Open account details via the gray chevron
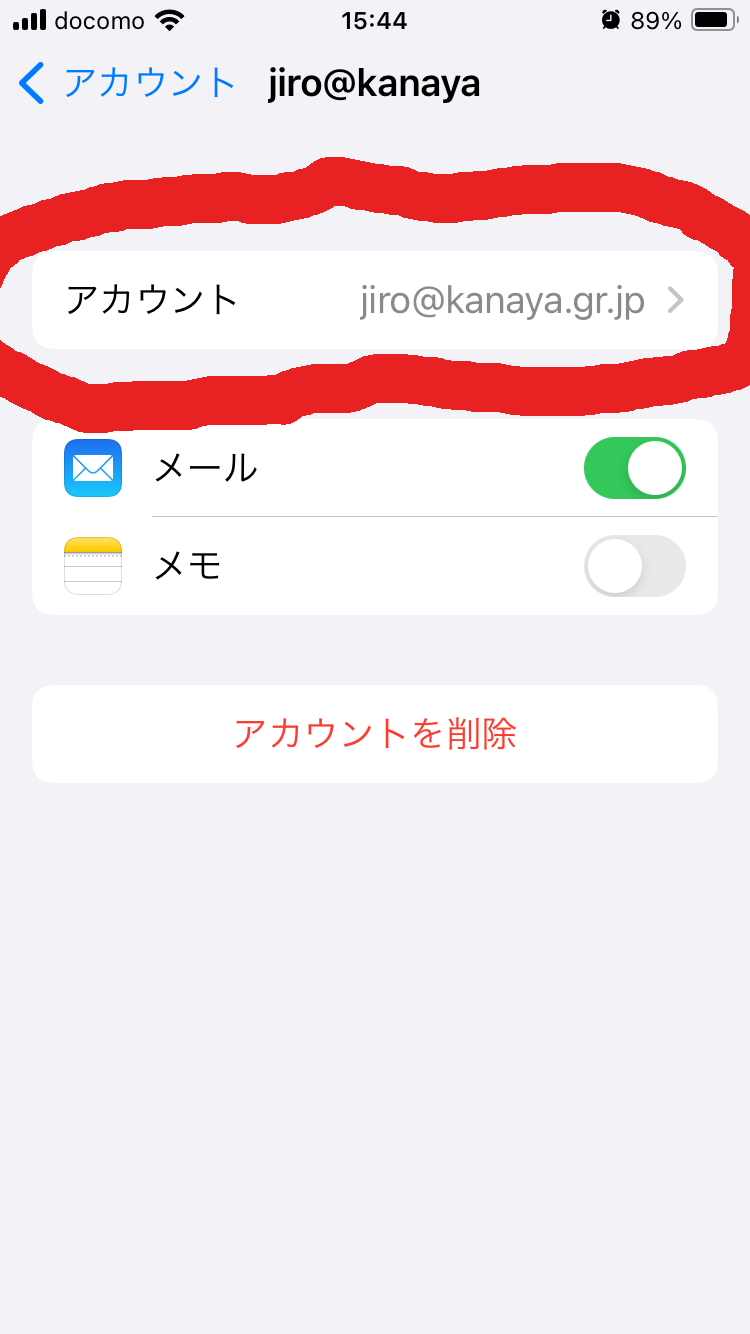The height and width of the screenshot is (1334, 750). point(676,300)
